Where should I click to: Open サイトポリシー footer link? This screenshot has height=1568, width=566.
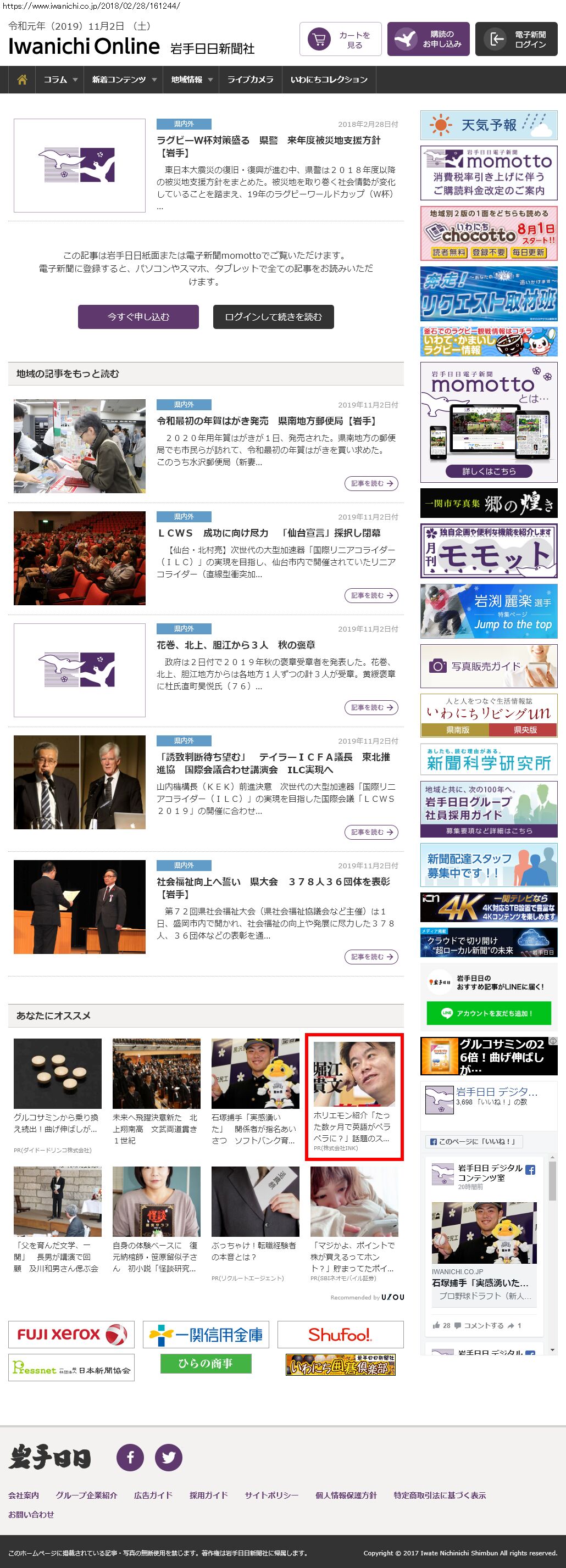tap(271, 1495)
